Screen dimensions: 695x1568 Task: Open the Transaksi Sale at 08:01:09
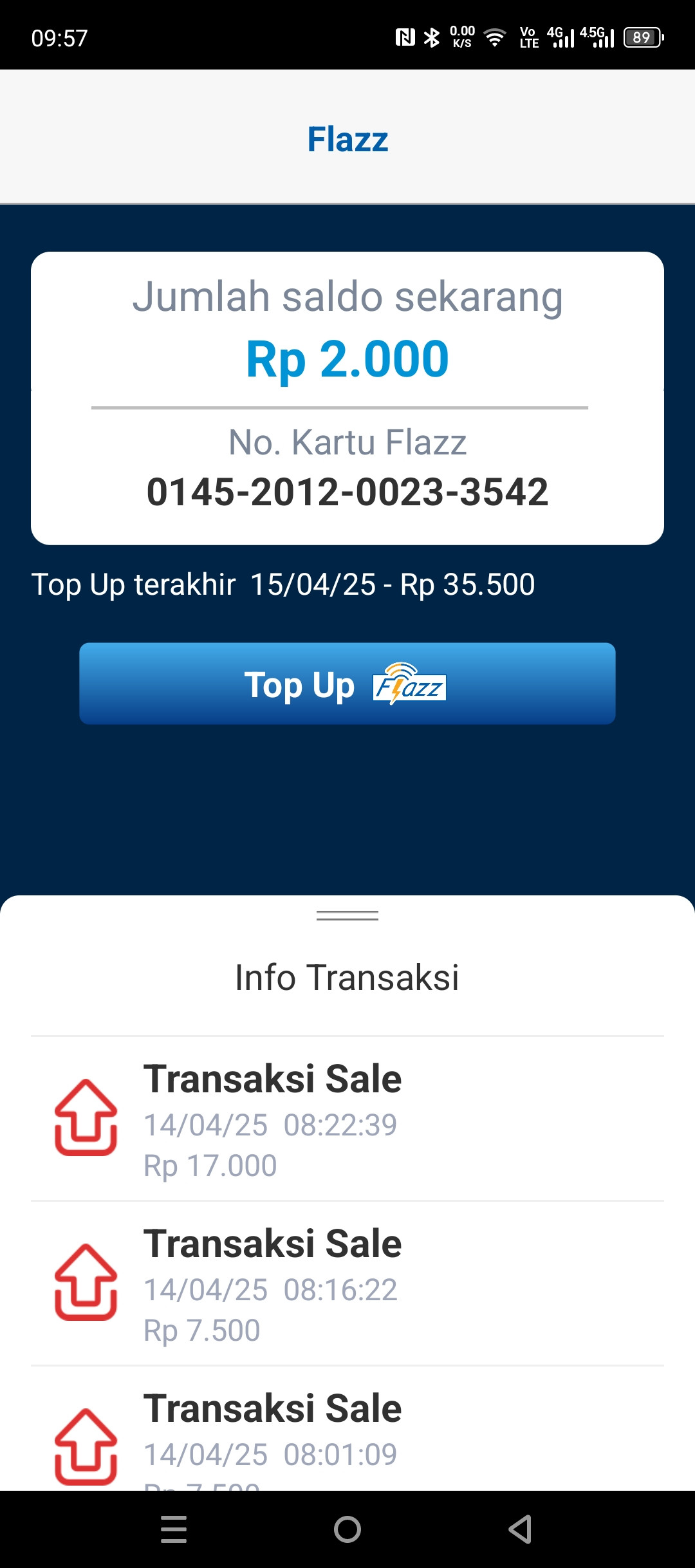[x=347, y=1429]
